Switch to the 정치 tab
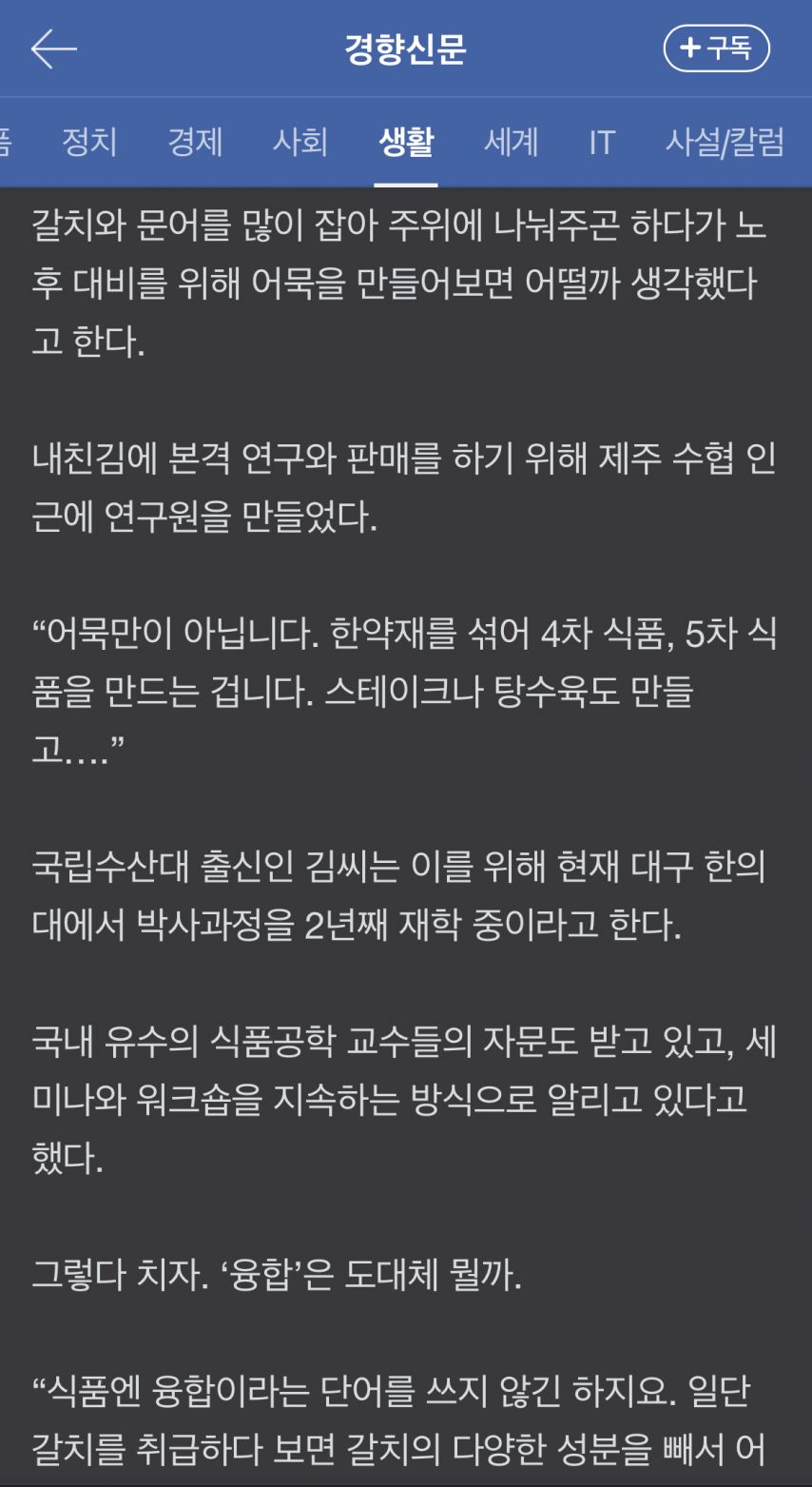This screenshot has width=812, height=1487. pos(89,143)
